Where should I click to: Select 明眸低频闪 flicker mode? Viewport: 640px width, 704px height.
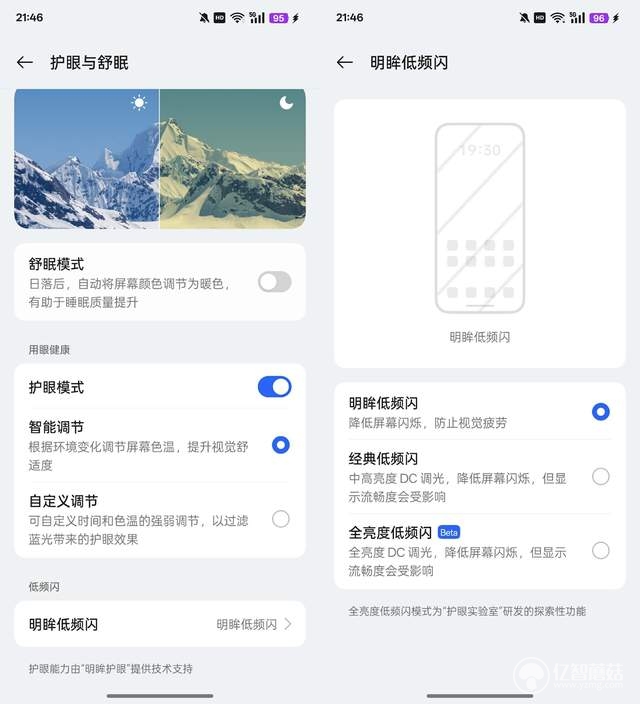(600, 412)
